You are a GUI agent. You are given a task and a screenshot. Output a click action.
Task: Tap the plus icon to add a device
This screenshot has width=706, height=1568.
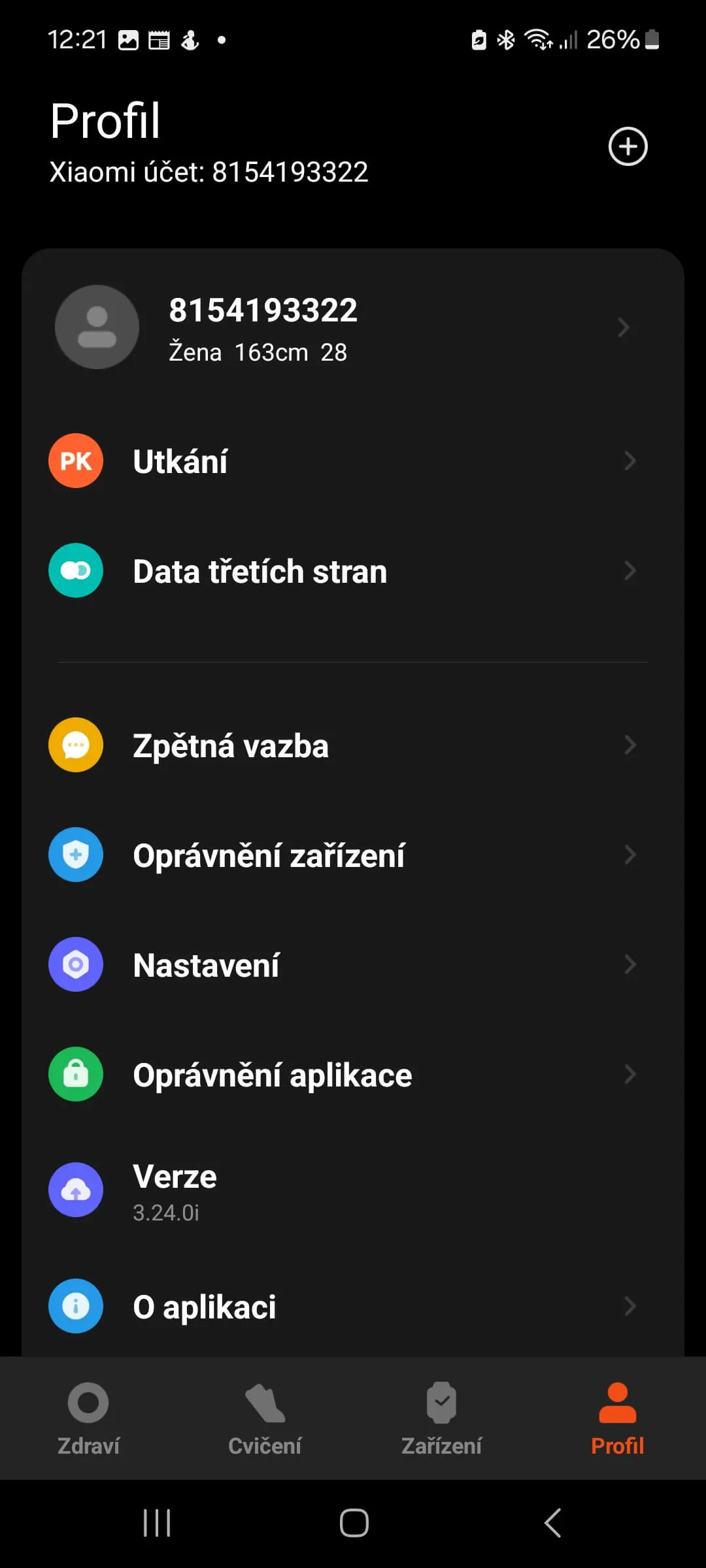pos(628,146)
